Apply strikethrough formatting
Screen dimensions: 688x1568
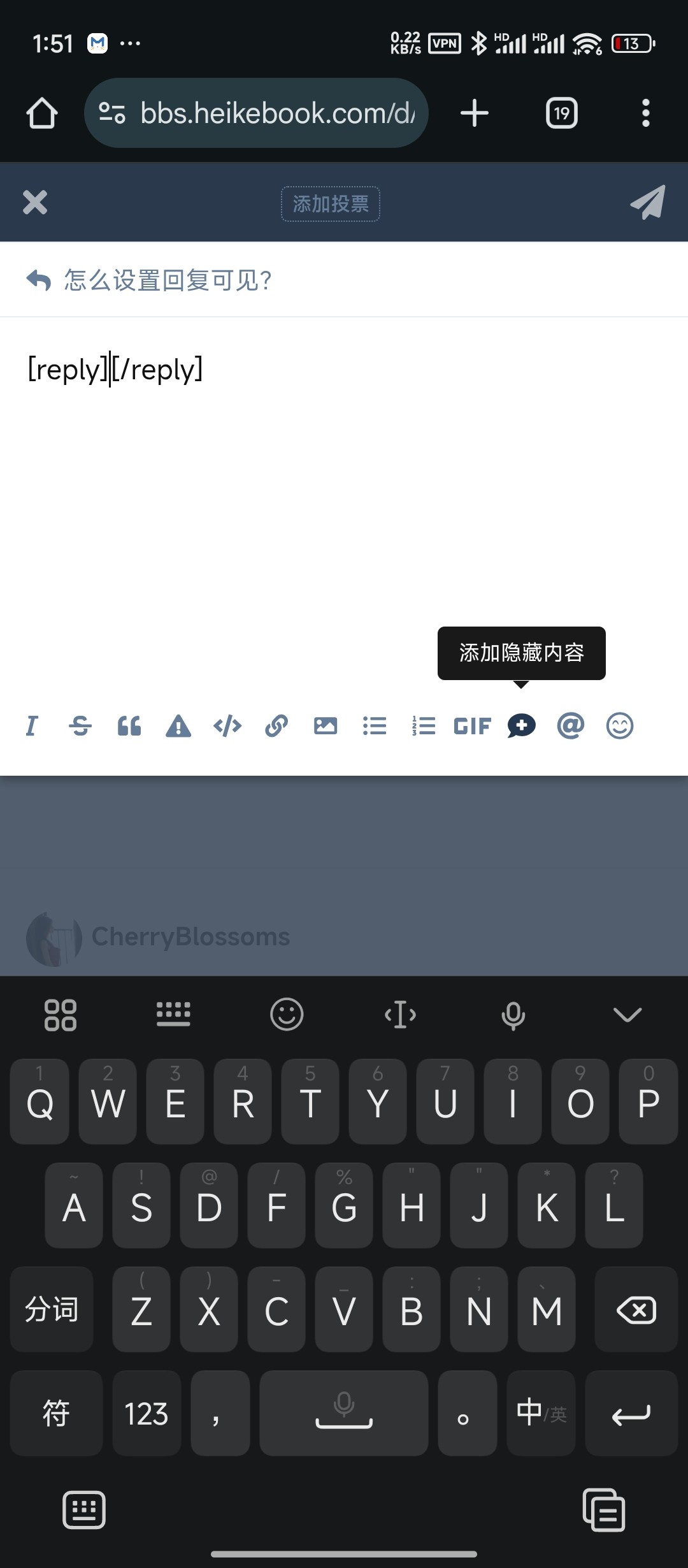click(80, 726)
